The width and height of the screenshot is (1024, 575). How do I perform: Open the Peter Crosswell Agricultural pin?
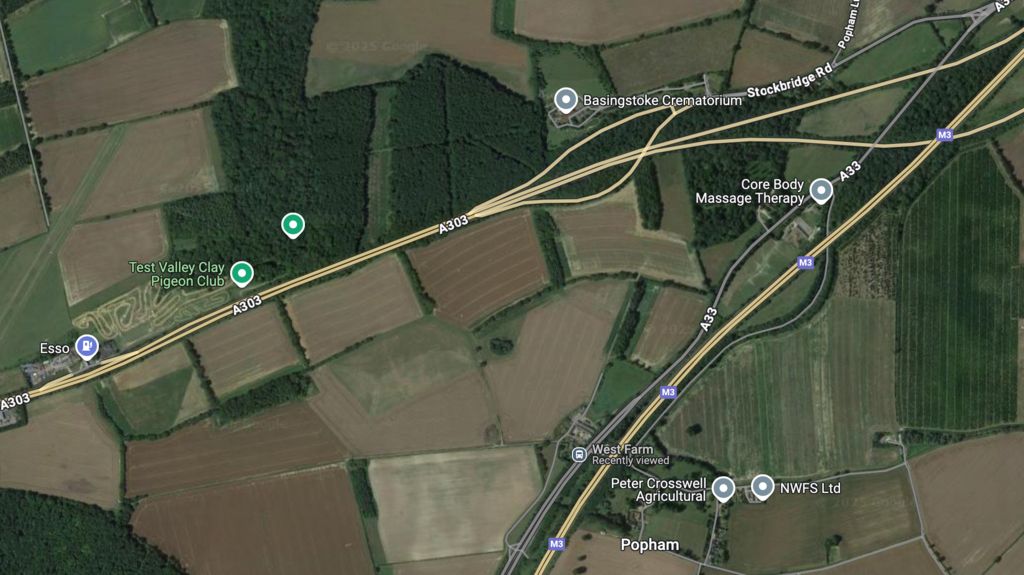click(723, 488)
